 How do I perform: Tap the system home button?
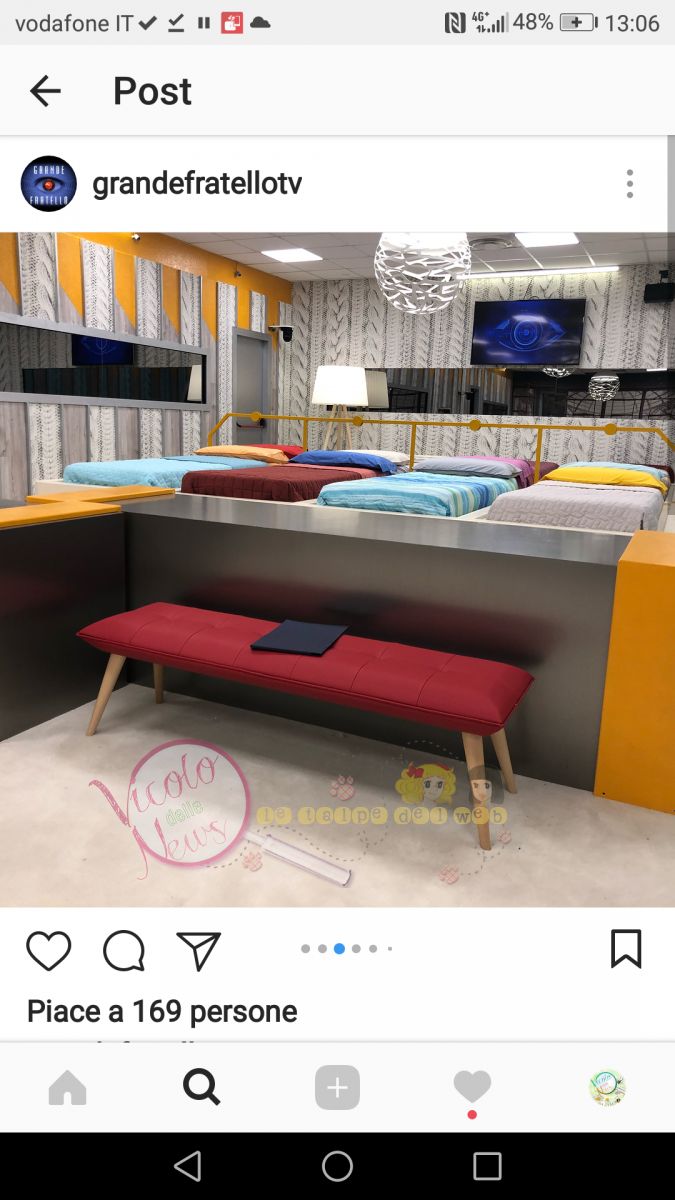[337, 1166]
